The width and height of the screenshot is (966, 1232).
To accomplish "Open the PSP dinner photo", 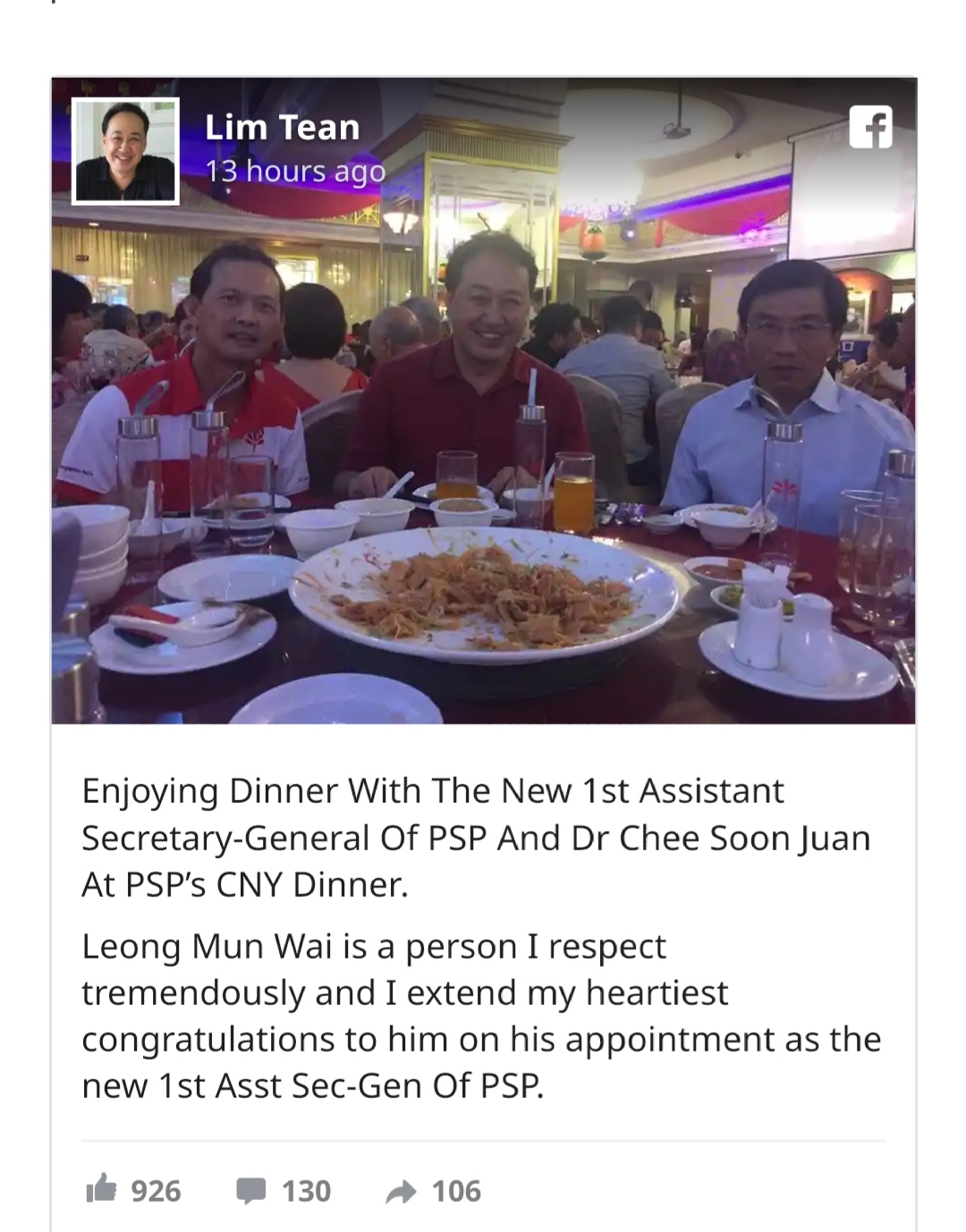I will coord(483,447).
